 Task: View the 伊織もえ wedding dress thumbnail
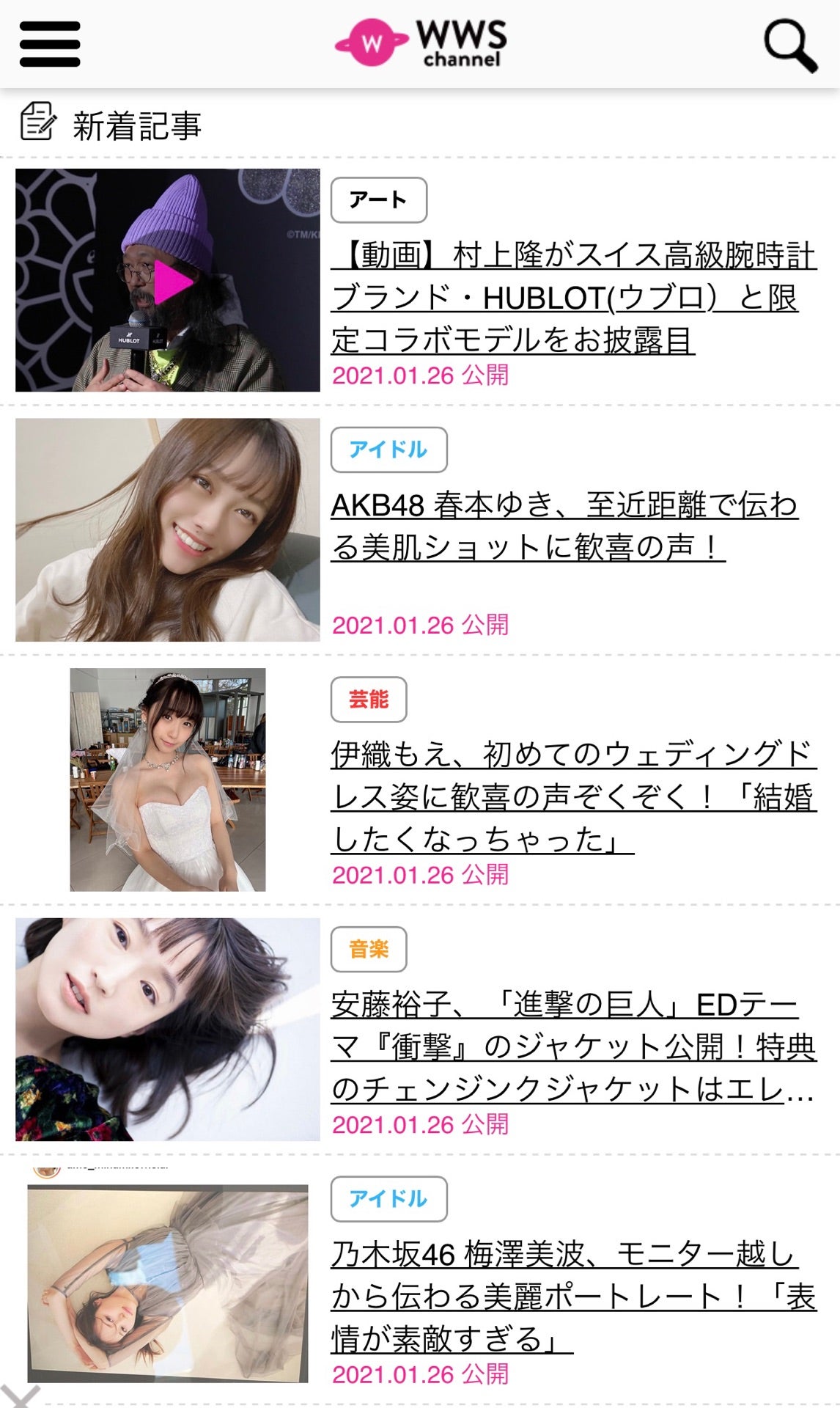pyautogui.click(x=168, y=780)
